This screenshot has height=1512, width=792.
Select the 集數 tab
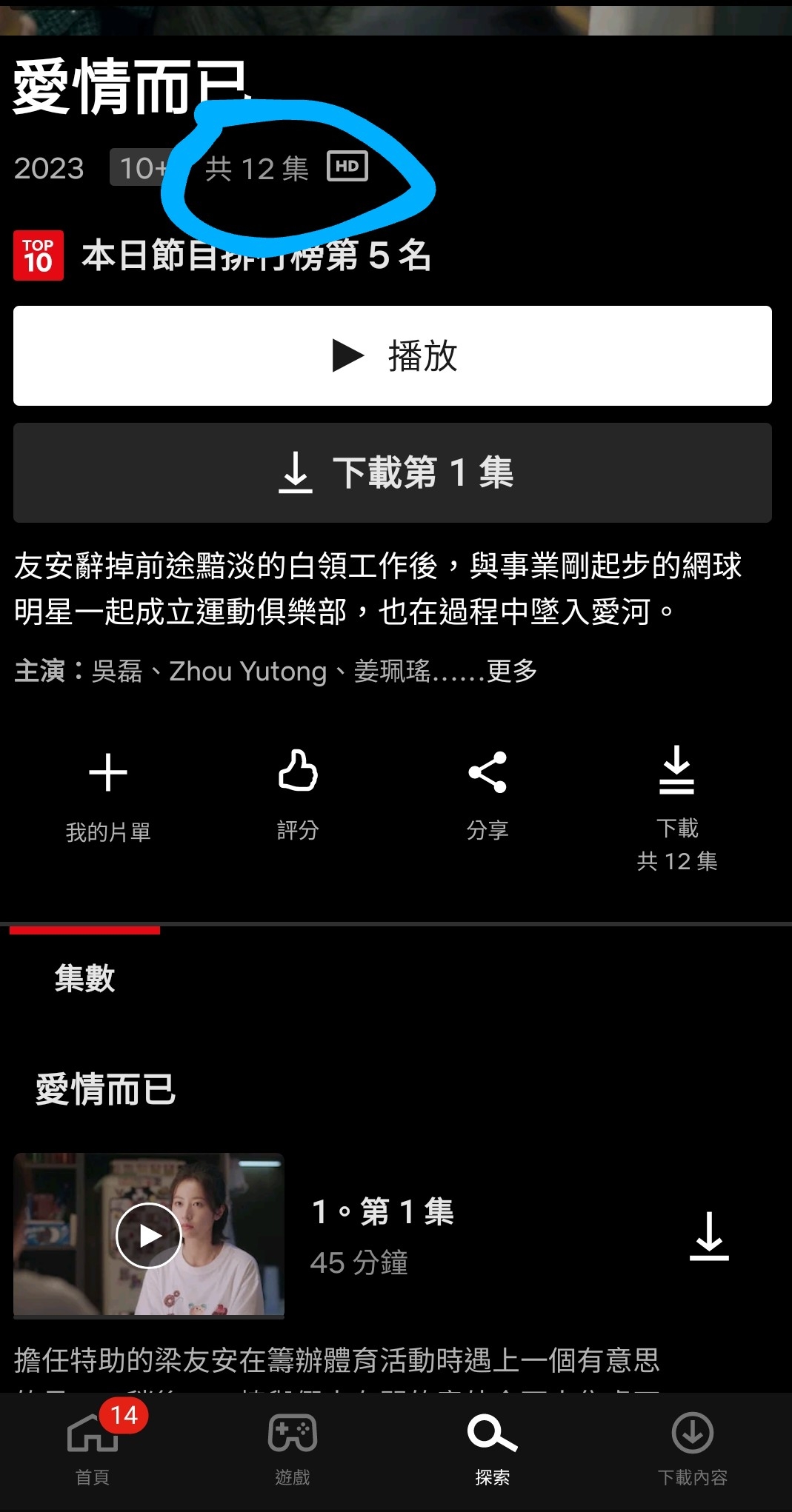(x=84, y=977)
